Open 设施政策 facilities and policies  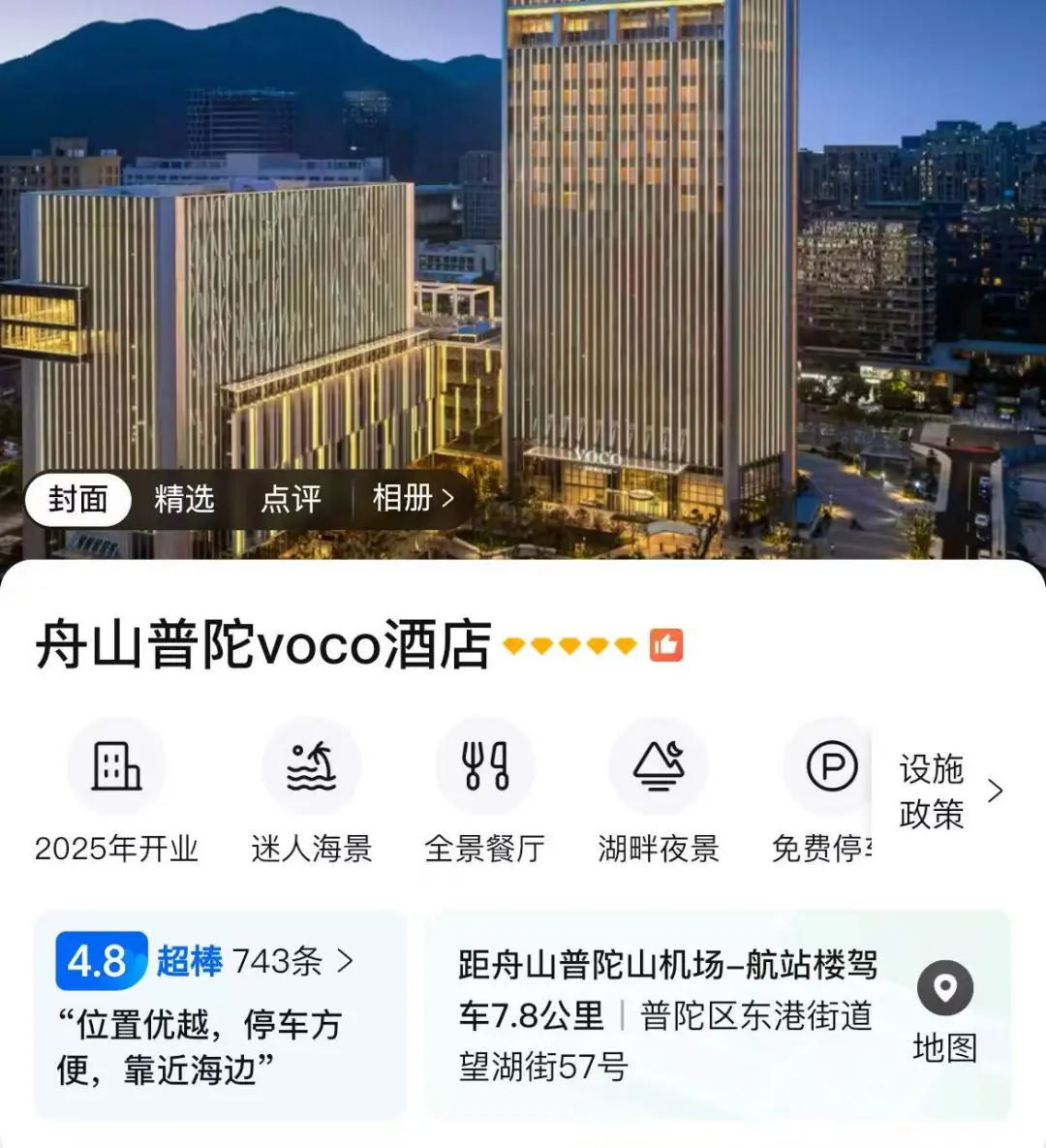pyautogui.click(x=949, y=791)
